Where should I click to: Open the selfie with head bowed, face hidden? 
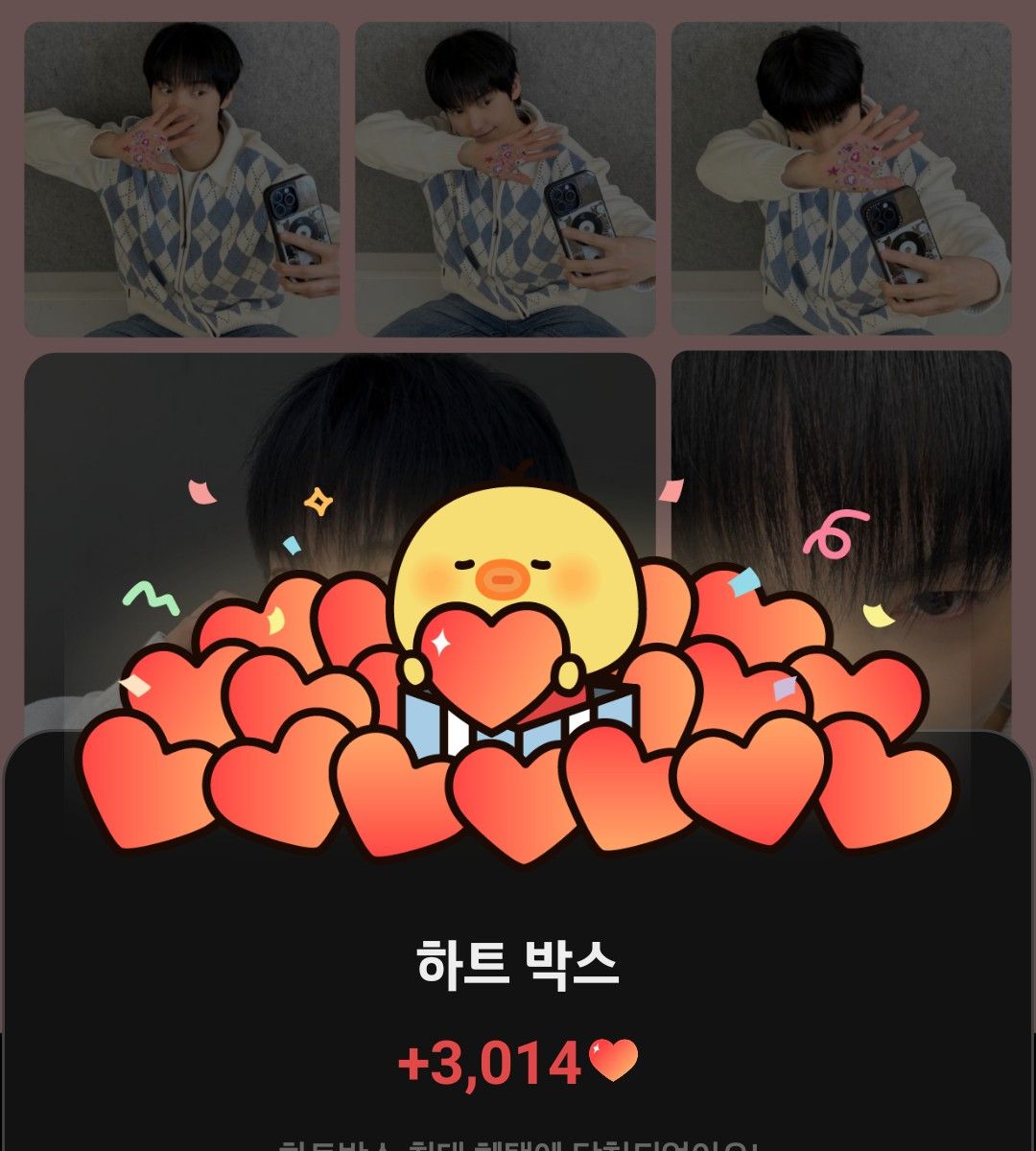(x=840, y=179)
